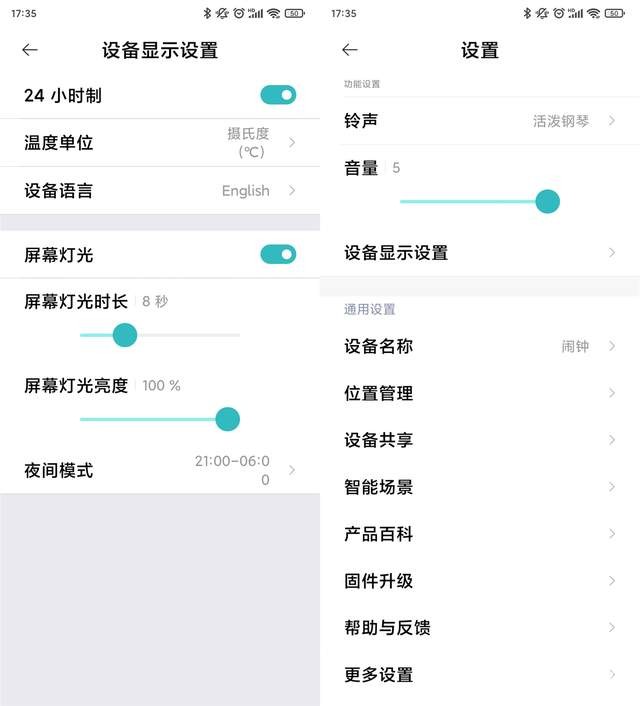Open 固件升级

[x=480, y=581]
